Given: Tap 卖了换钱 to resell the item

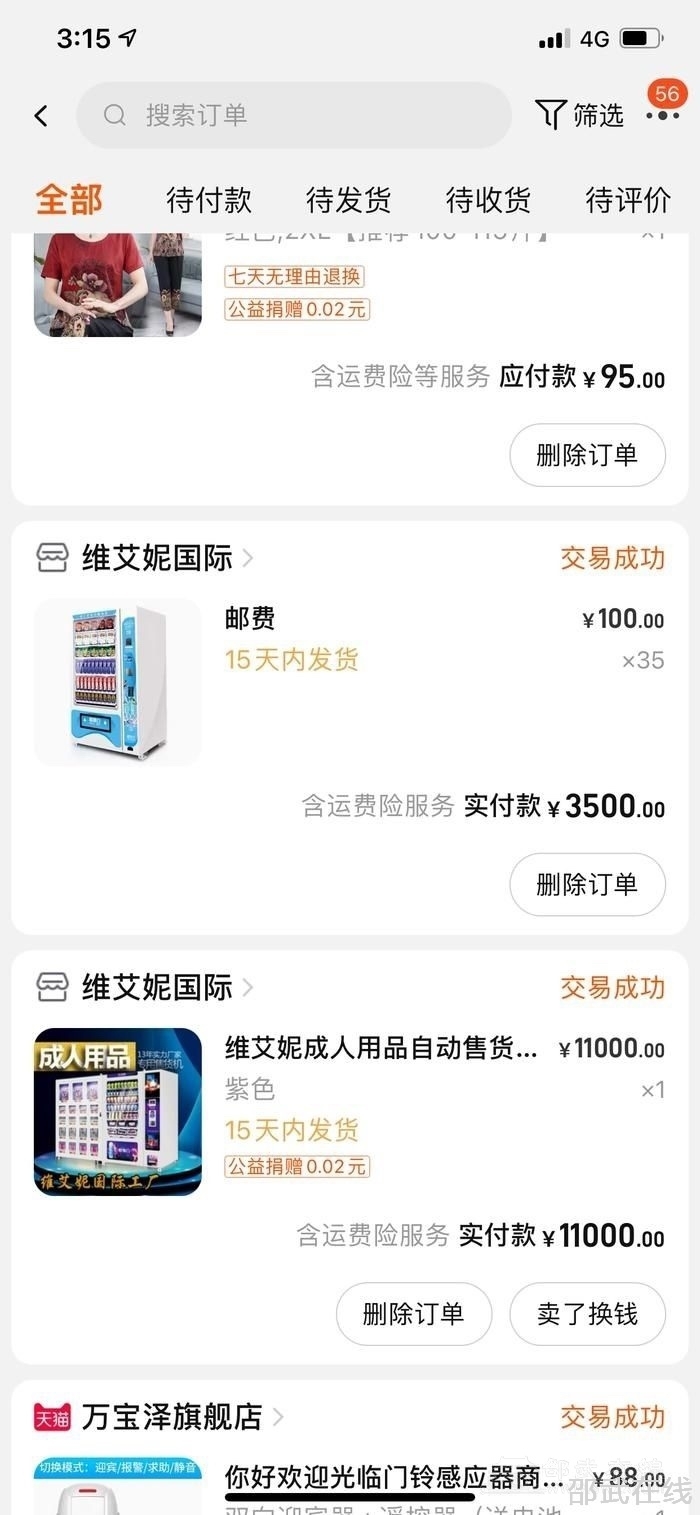Looking at the screenshot, I should point(587,1314).
